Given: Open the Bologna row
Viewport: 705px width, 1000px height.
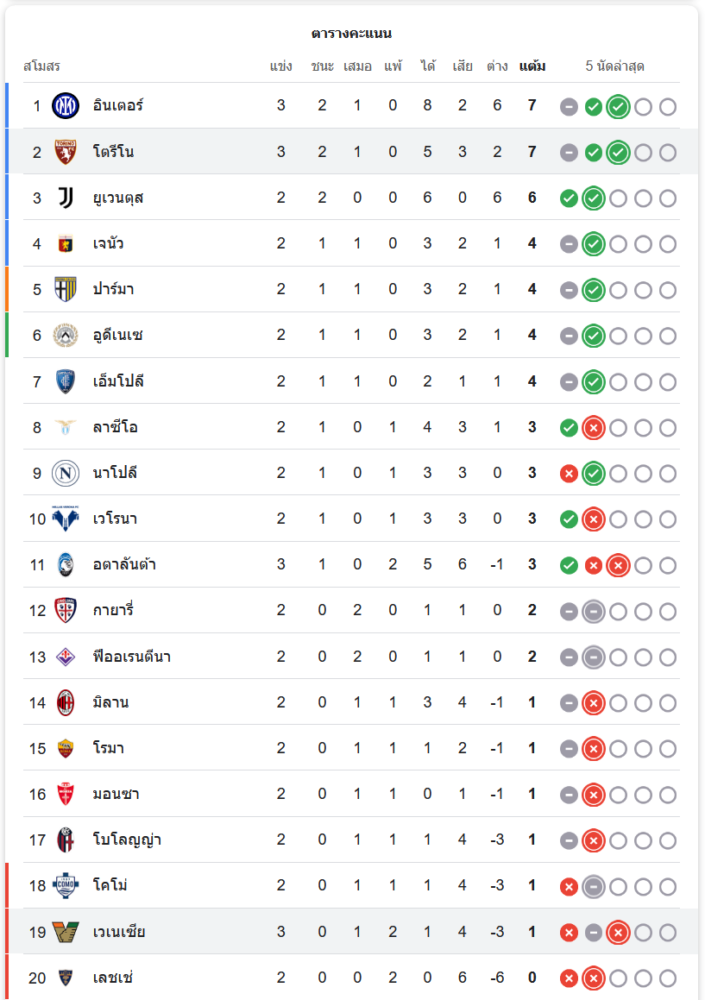Looking at the screenshot, I should pos(126,840).
